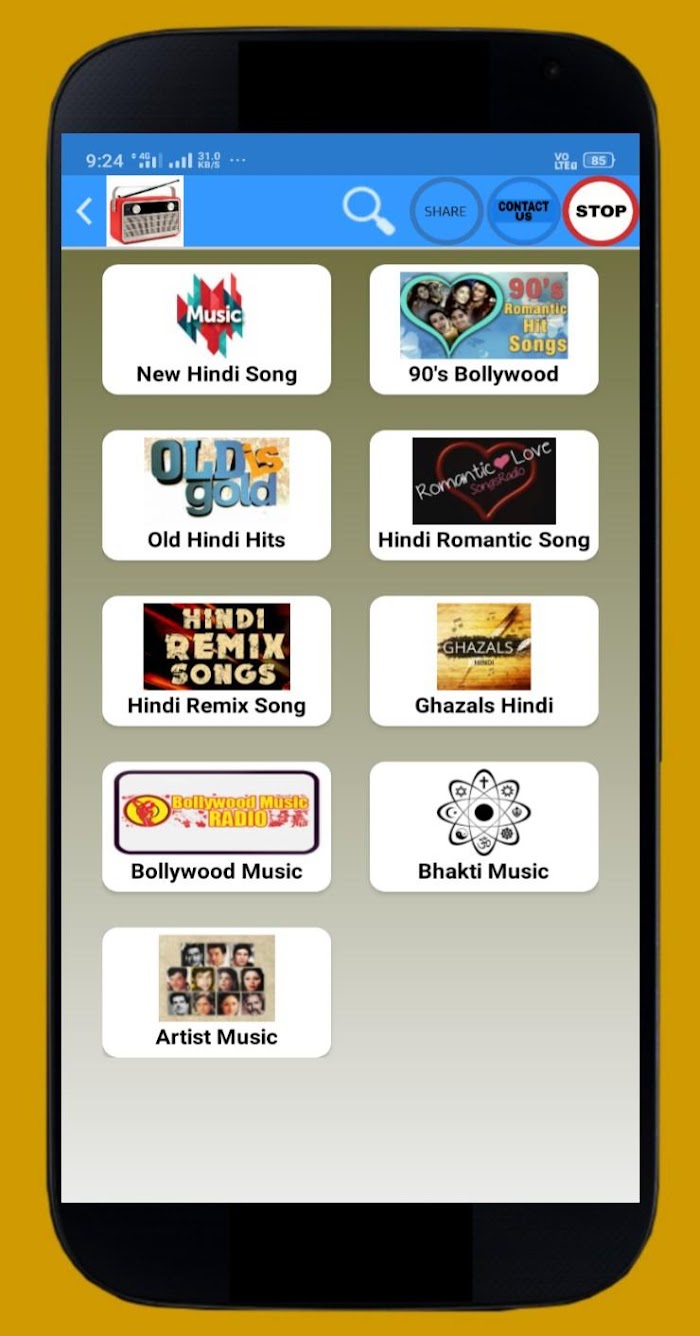Tap the SHARE button

[x=445, y=211]
